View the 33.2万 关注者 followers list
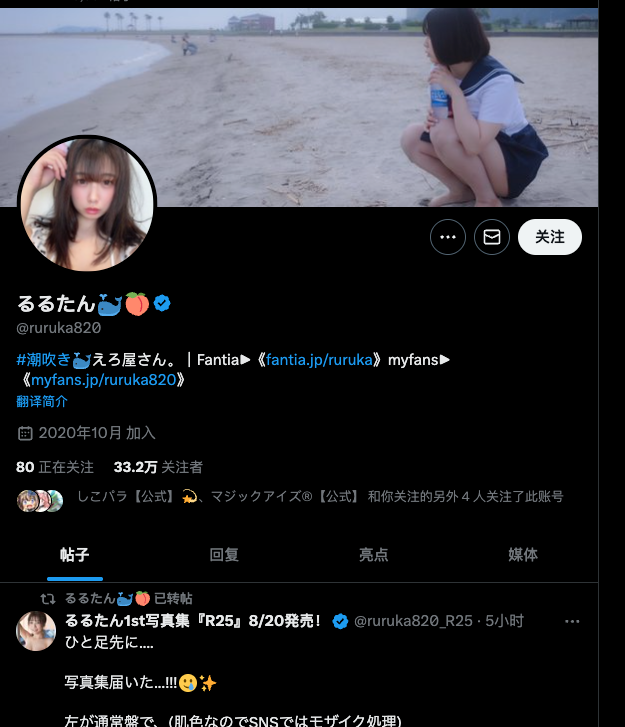Screen dimensions: 625x727 pyautogui.click(x=158, y=467)
